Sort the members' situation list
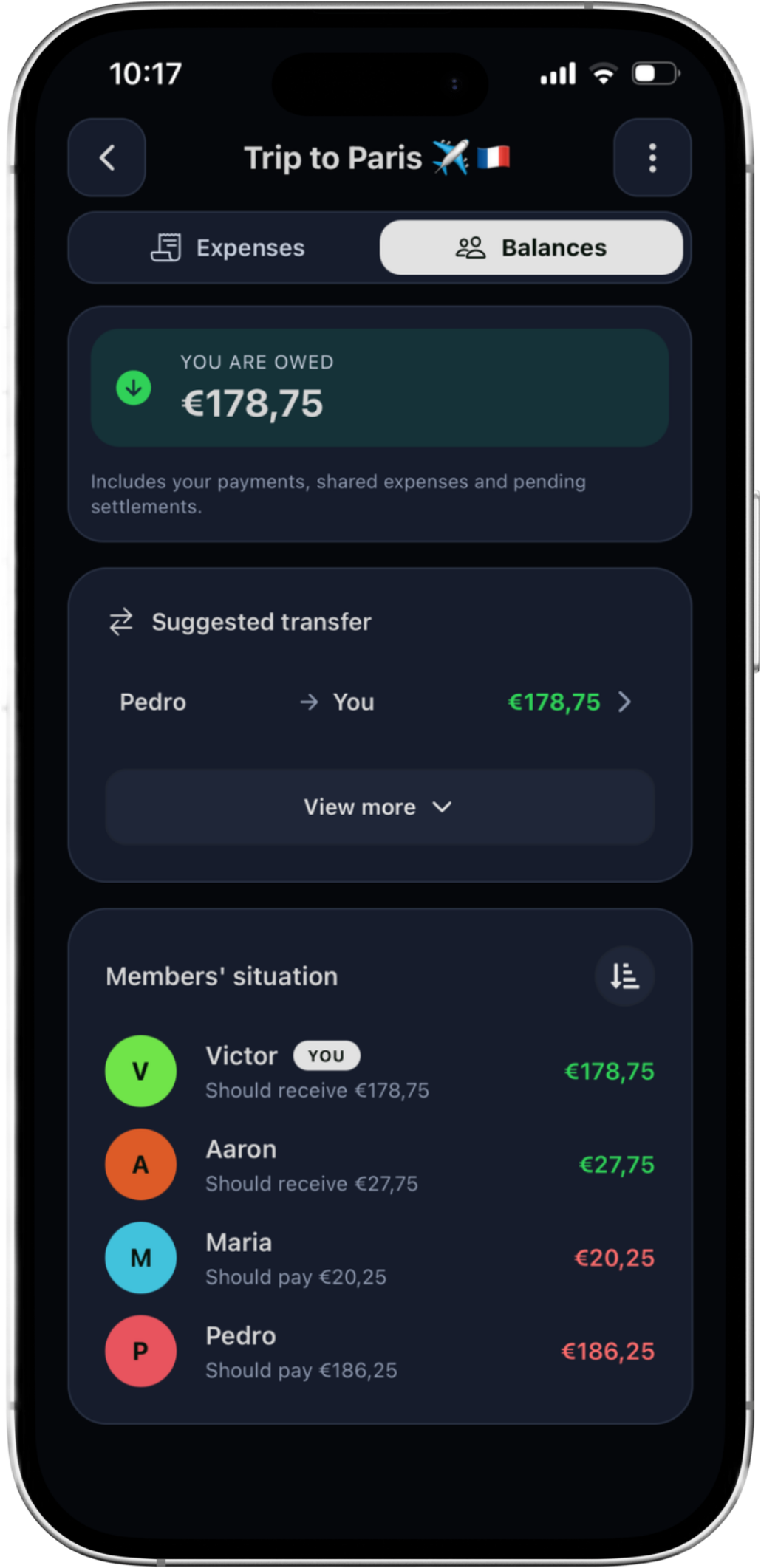The width and height of the screenshot is (761, 1568). point(624,976)
